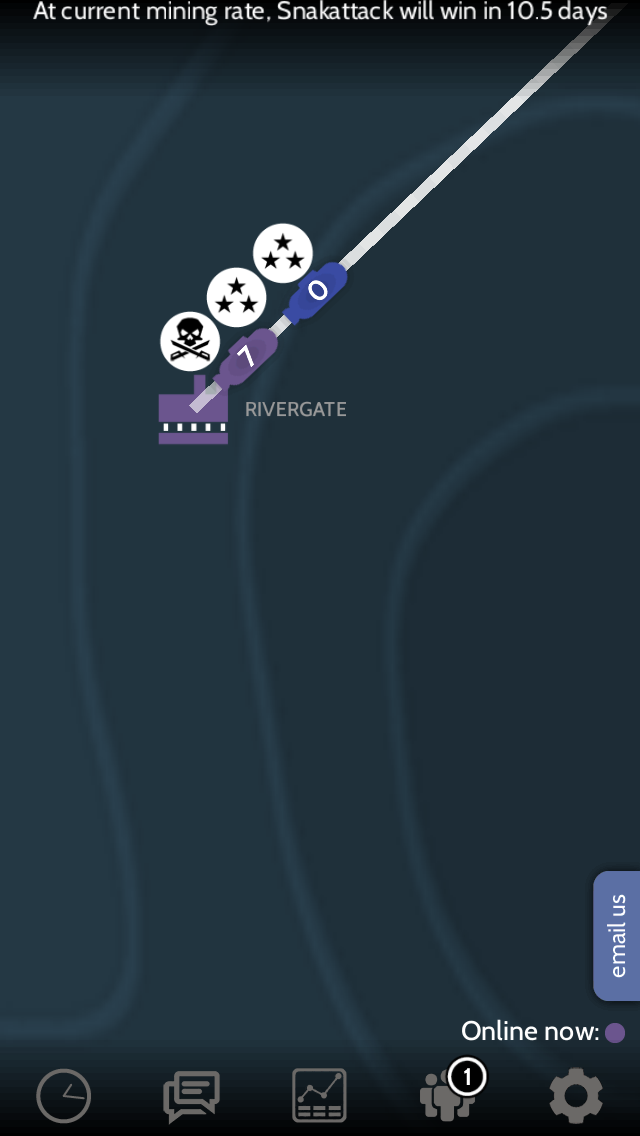Select the Rivergate city
This screenshot has height=1136, width=640.
coord(193,417)
